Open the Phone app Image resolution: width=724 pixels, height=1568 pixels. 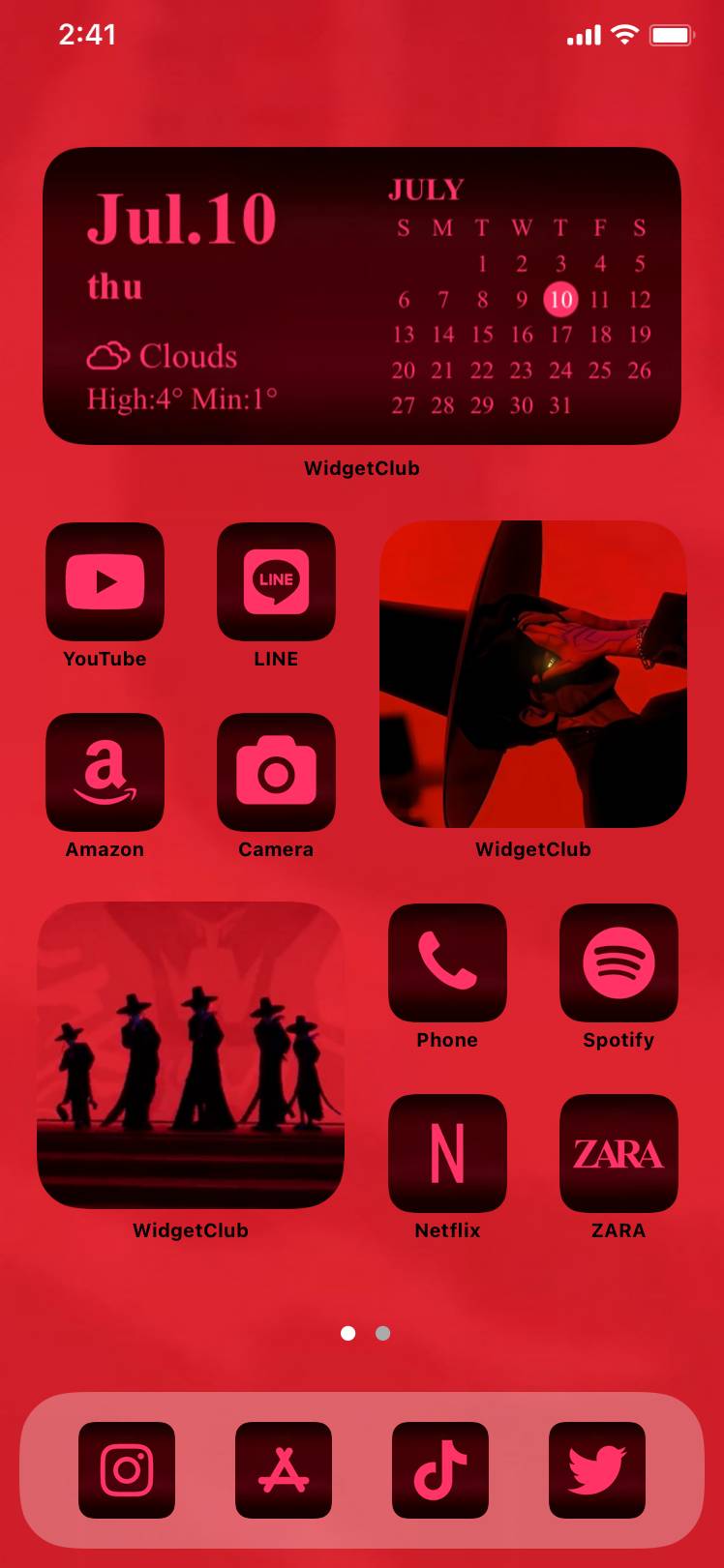point(447,962)
